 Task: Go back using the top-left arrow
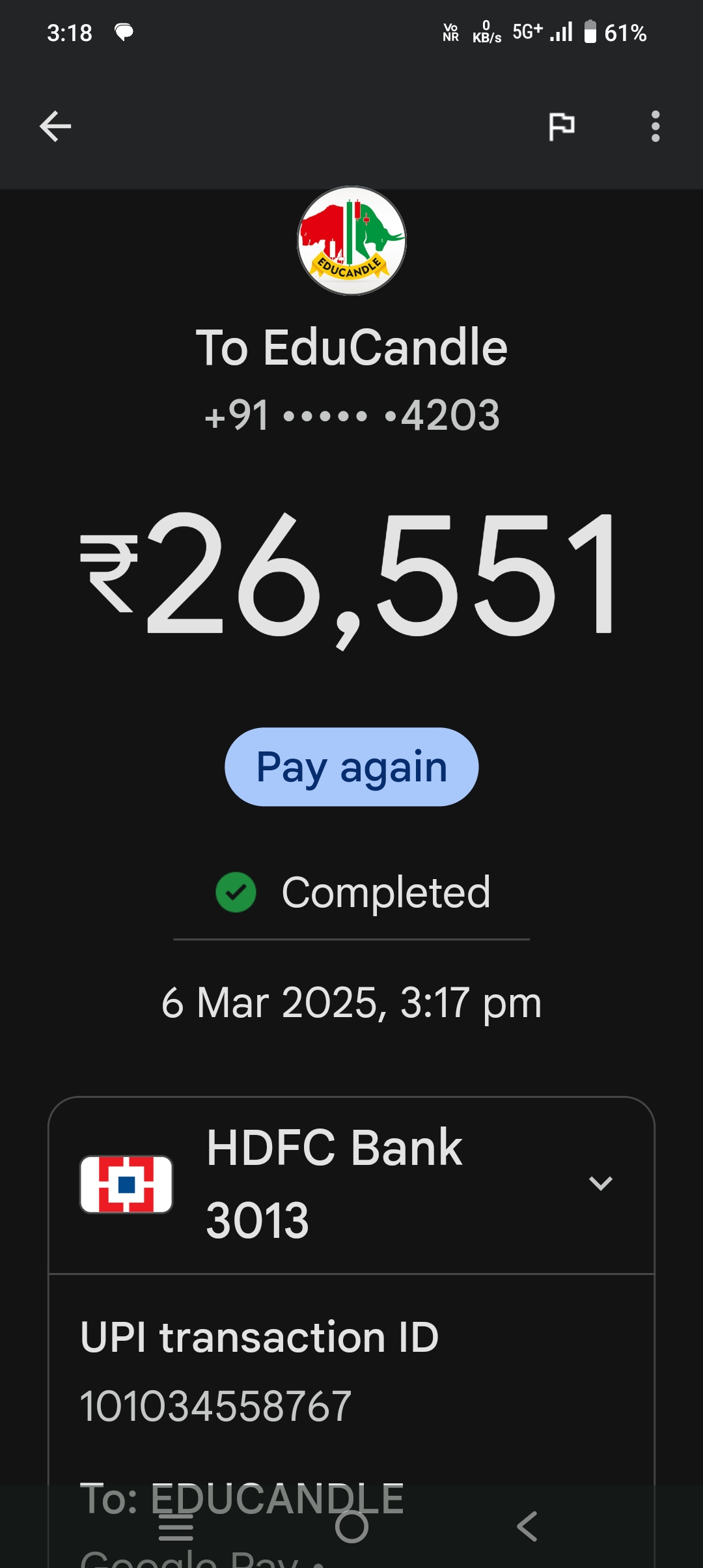[x=55, y=126]
